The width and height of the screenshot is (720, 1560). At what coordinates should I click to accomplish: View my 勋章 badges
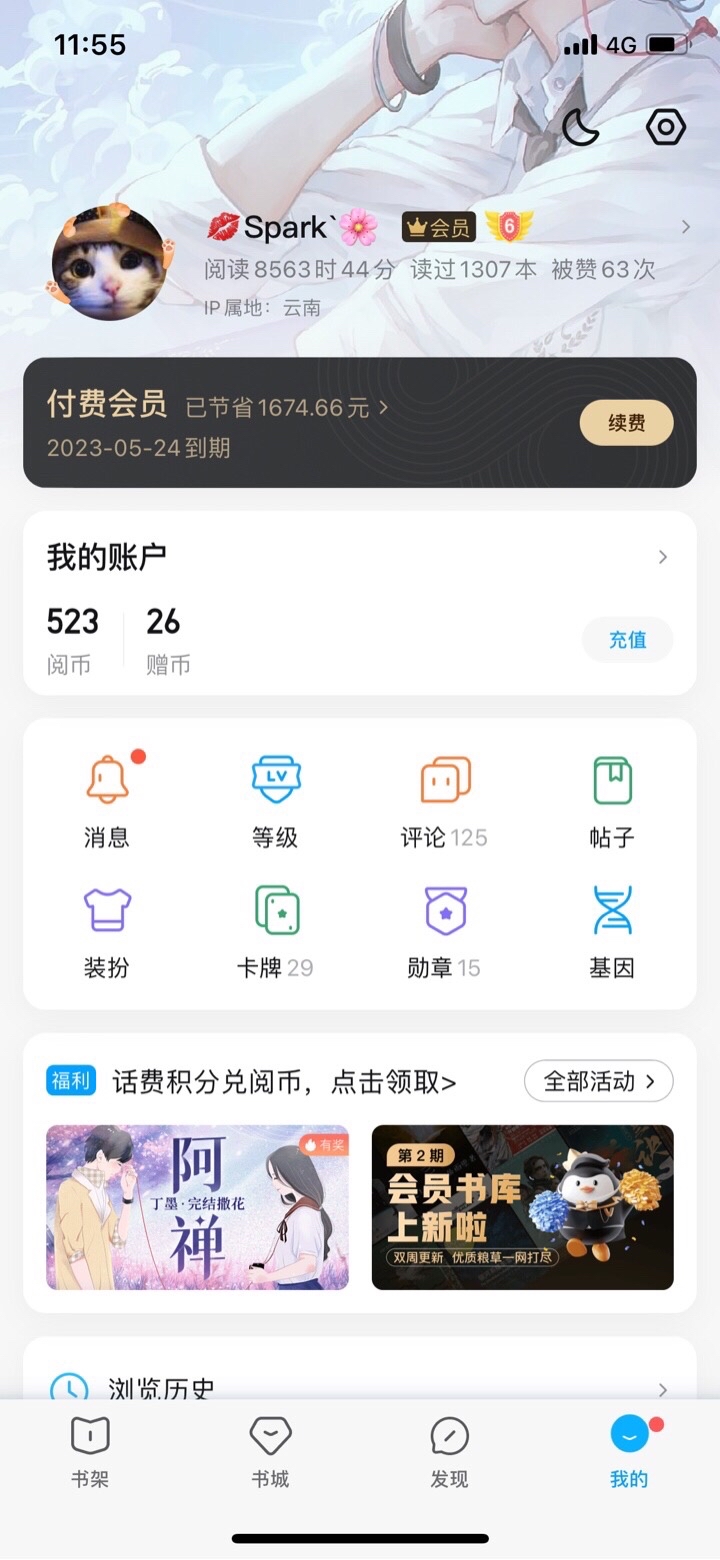(x=444, y=931)
